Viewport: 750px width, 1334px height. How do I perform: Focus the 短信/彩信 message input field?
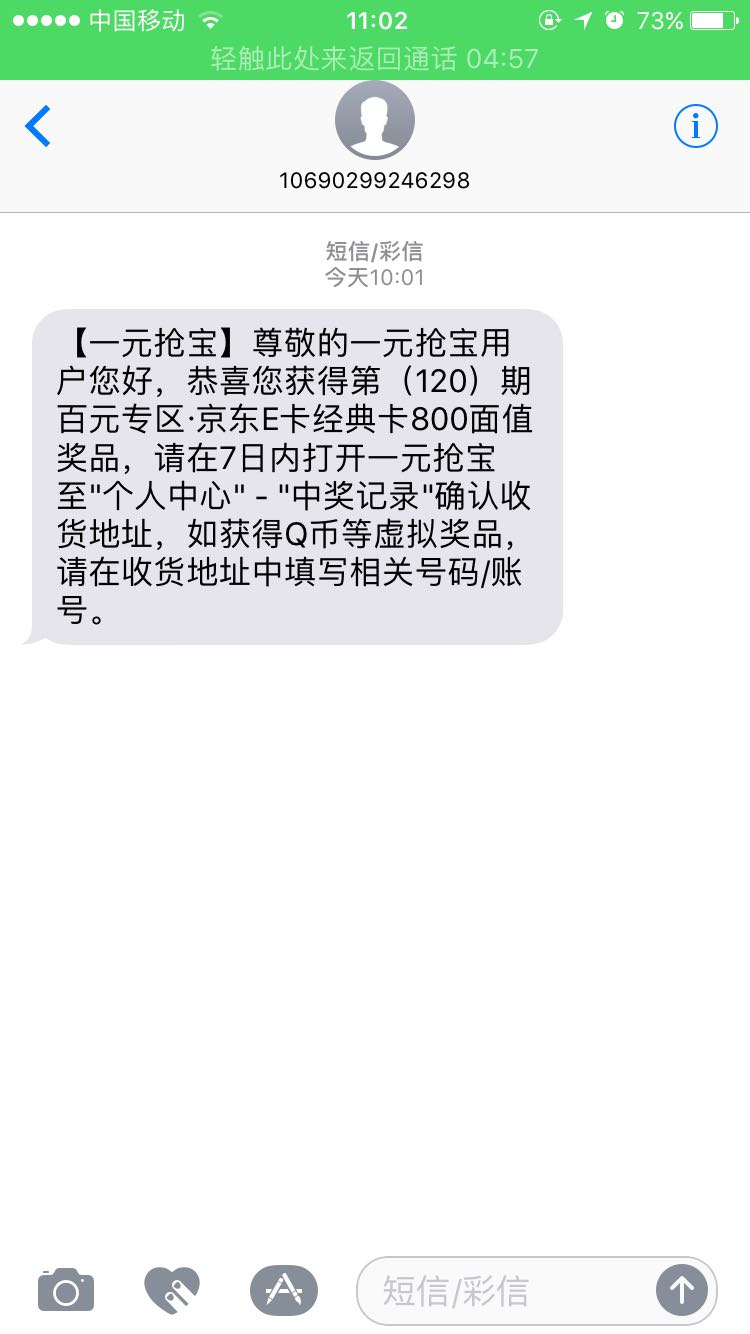click(505, 1291)
